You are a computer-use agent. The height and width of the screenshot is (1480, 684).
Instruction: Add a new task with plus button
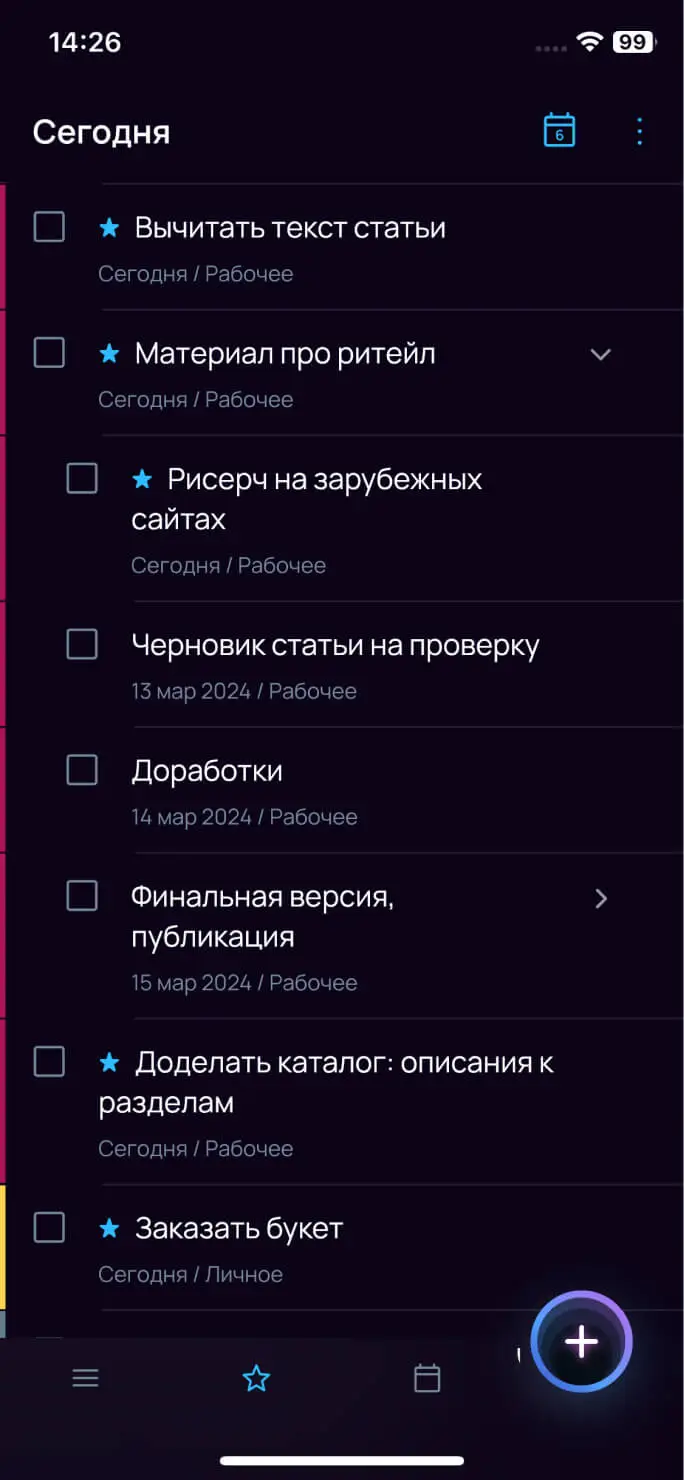click(581, 1342)
